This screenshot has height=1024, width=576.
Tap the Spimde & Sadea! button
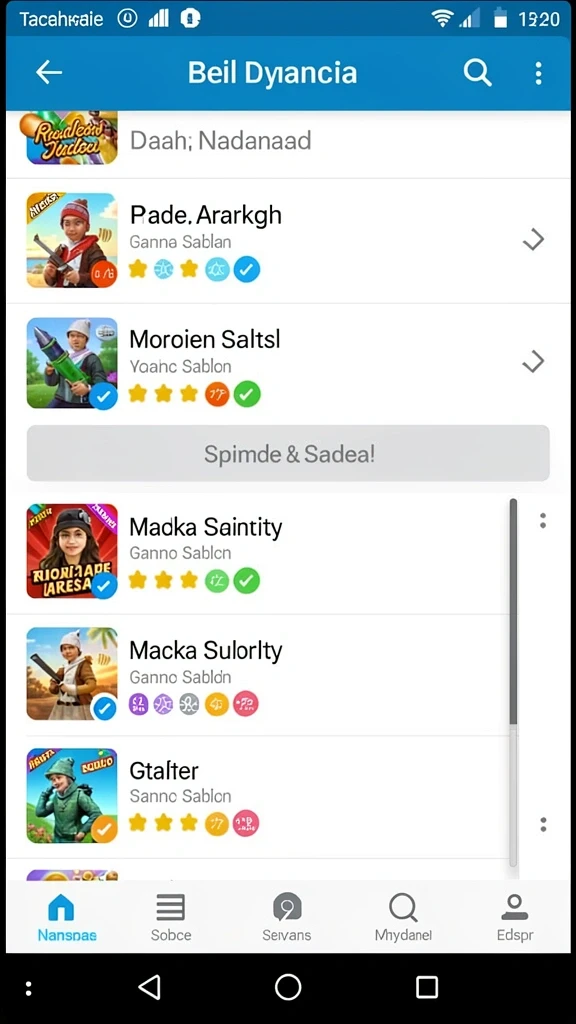pos(288,453)
